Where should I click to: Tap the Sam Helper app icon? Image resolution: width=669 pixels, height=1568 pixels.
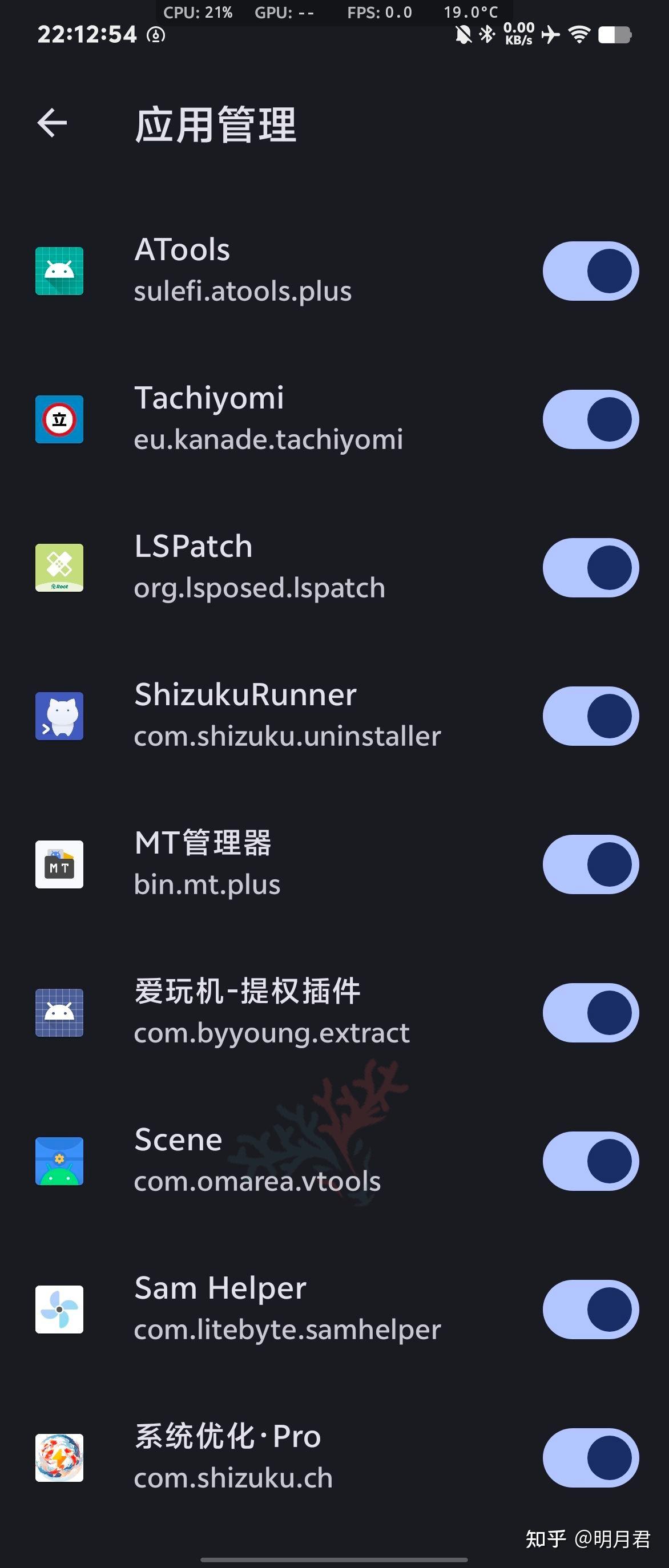(x=59, y=1310)
